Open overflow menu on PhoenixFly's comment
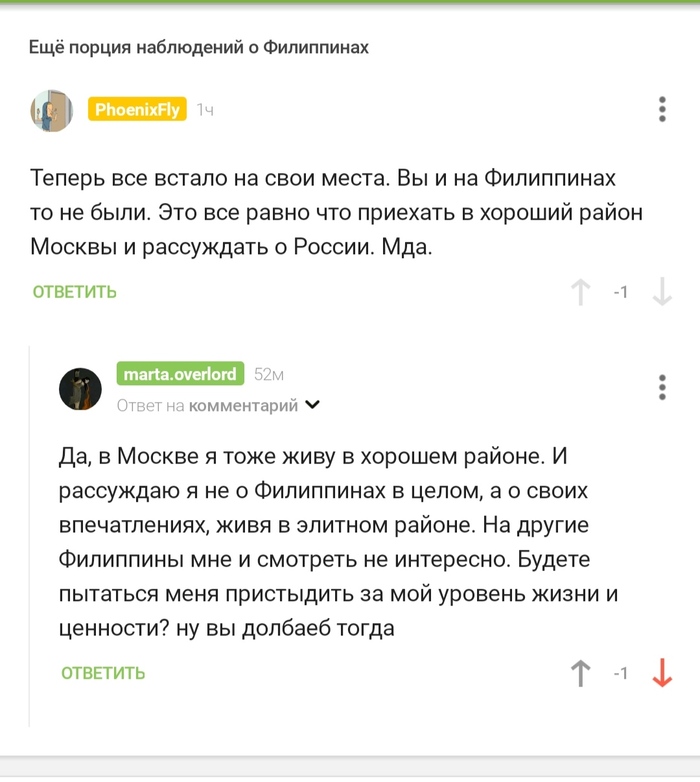The width and height of the screenshot is (700, 782). pos(662,110)
